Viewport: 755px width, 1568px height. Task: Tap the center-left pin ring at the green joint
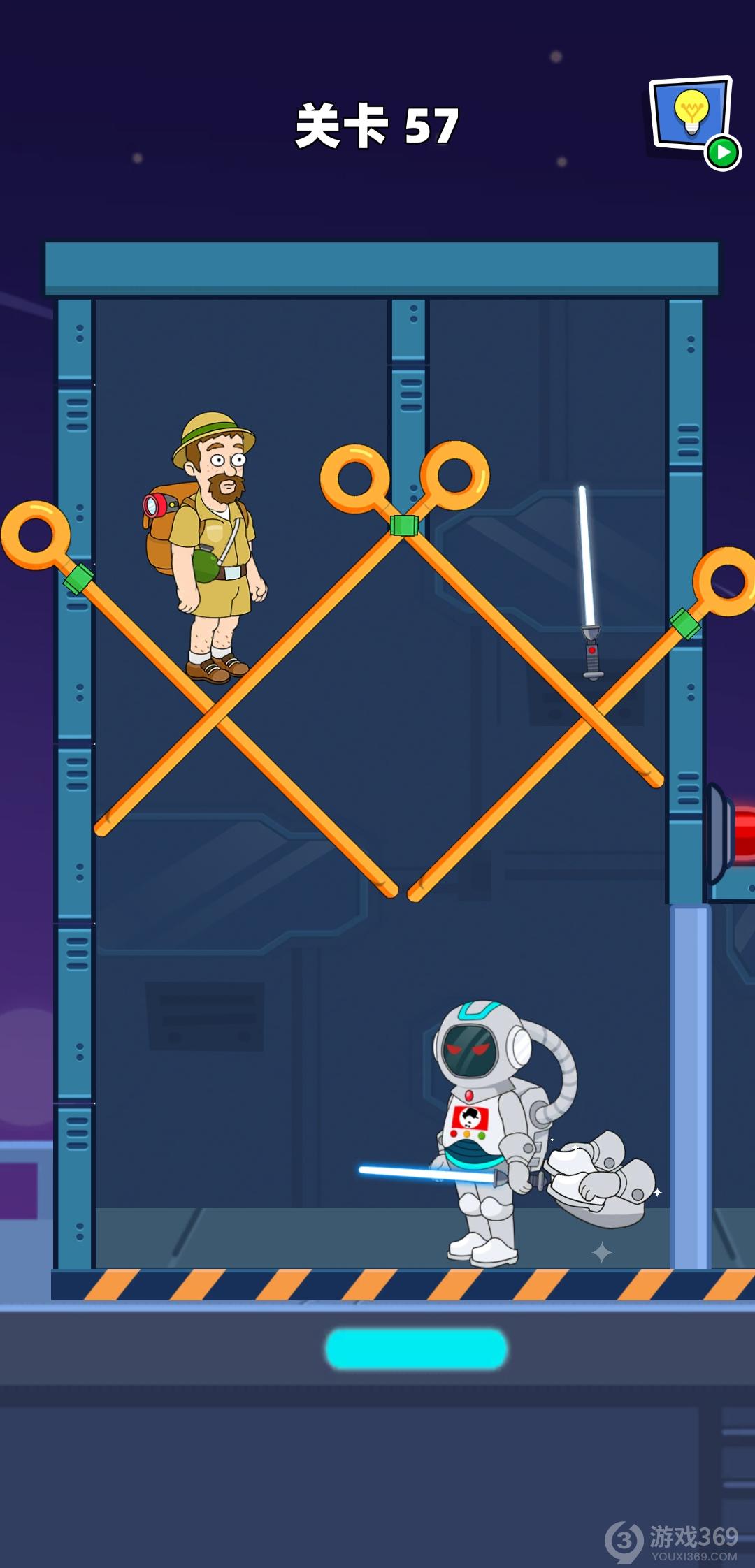[x=355, y=479]
